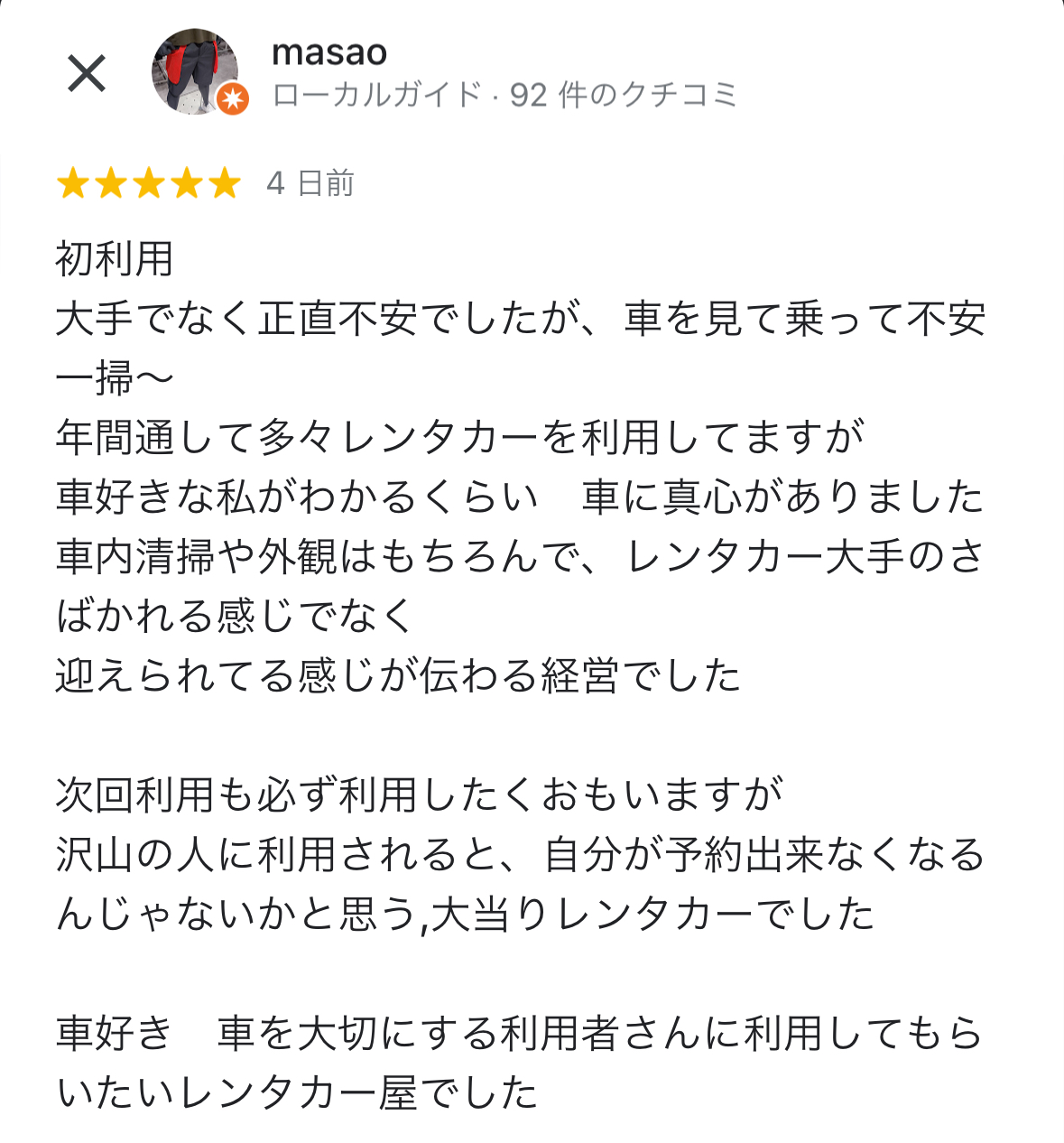Open reviewer name masao
The width and height of the screenshot is (1064, 1143).
(x=329, y=52)
